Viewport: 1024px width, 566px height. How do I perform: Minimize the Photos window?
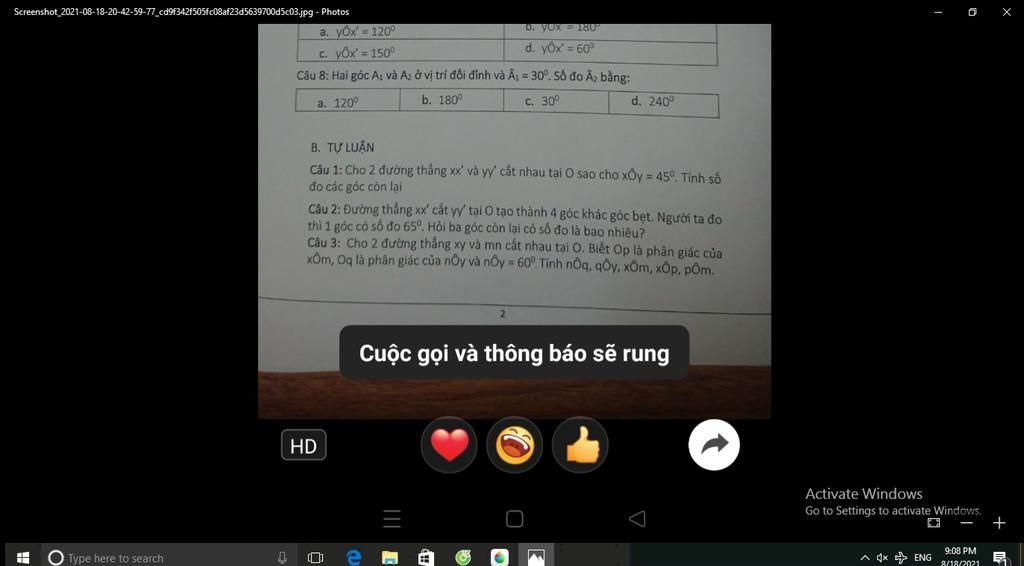click(938, 12)
